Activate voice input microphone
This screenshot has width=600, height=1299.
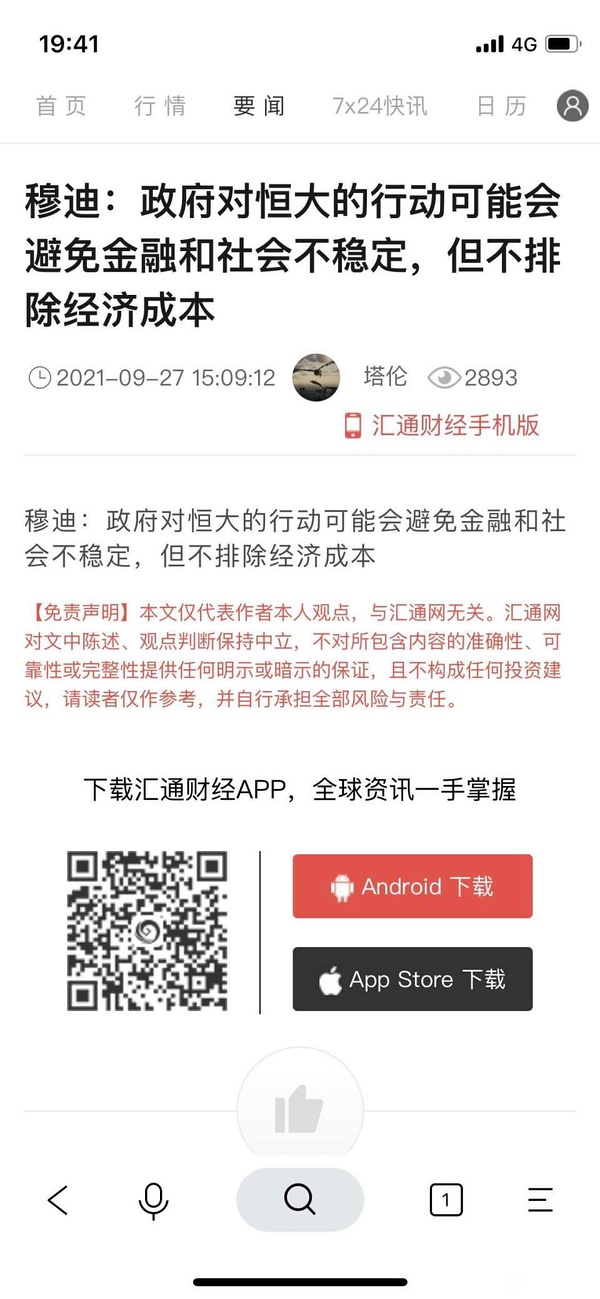153,1199
